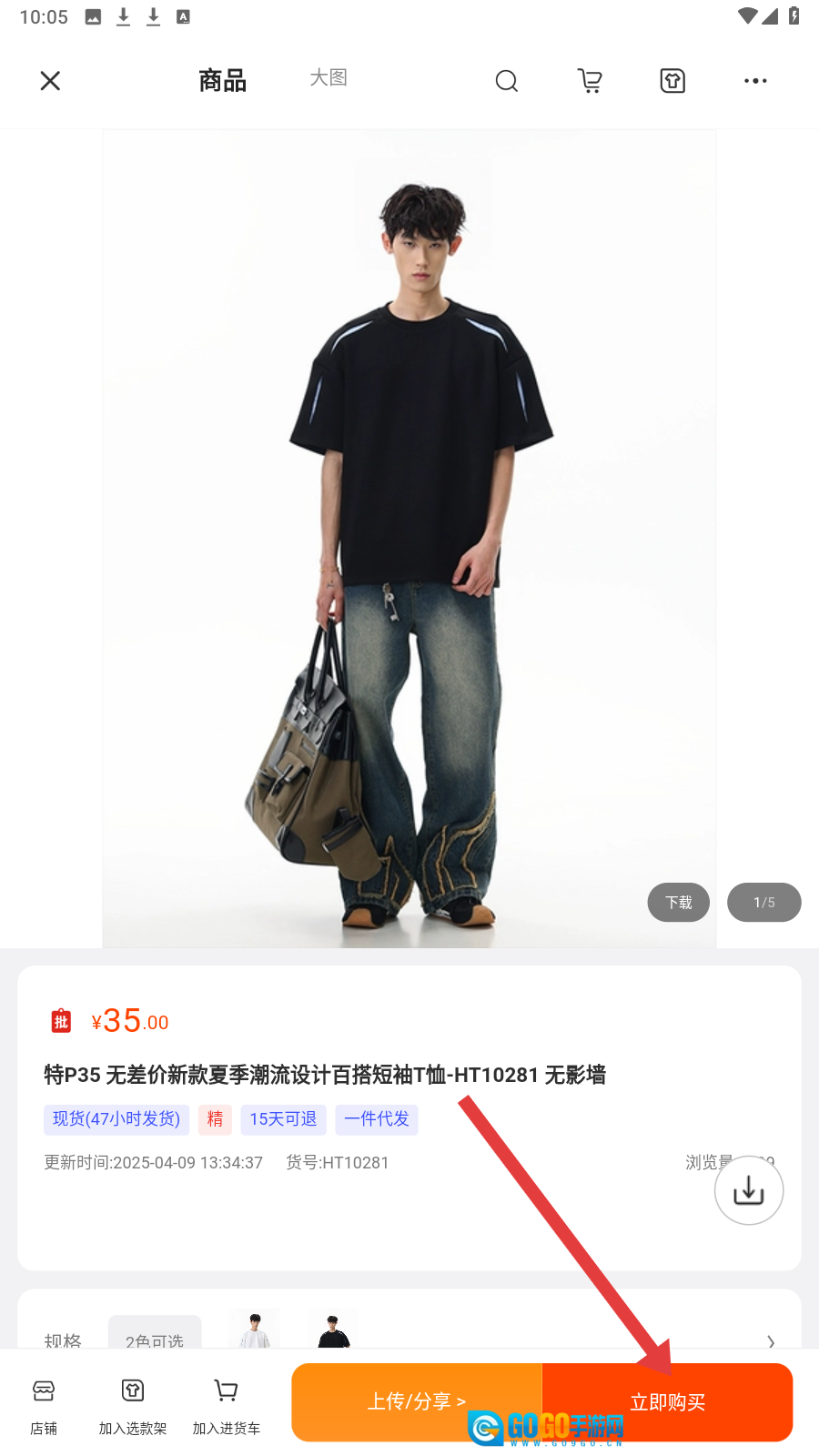Switch to the 大图 tab
The width and height of the screenshot is (819, 1456).
tap(328, 78)
